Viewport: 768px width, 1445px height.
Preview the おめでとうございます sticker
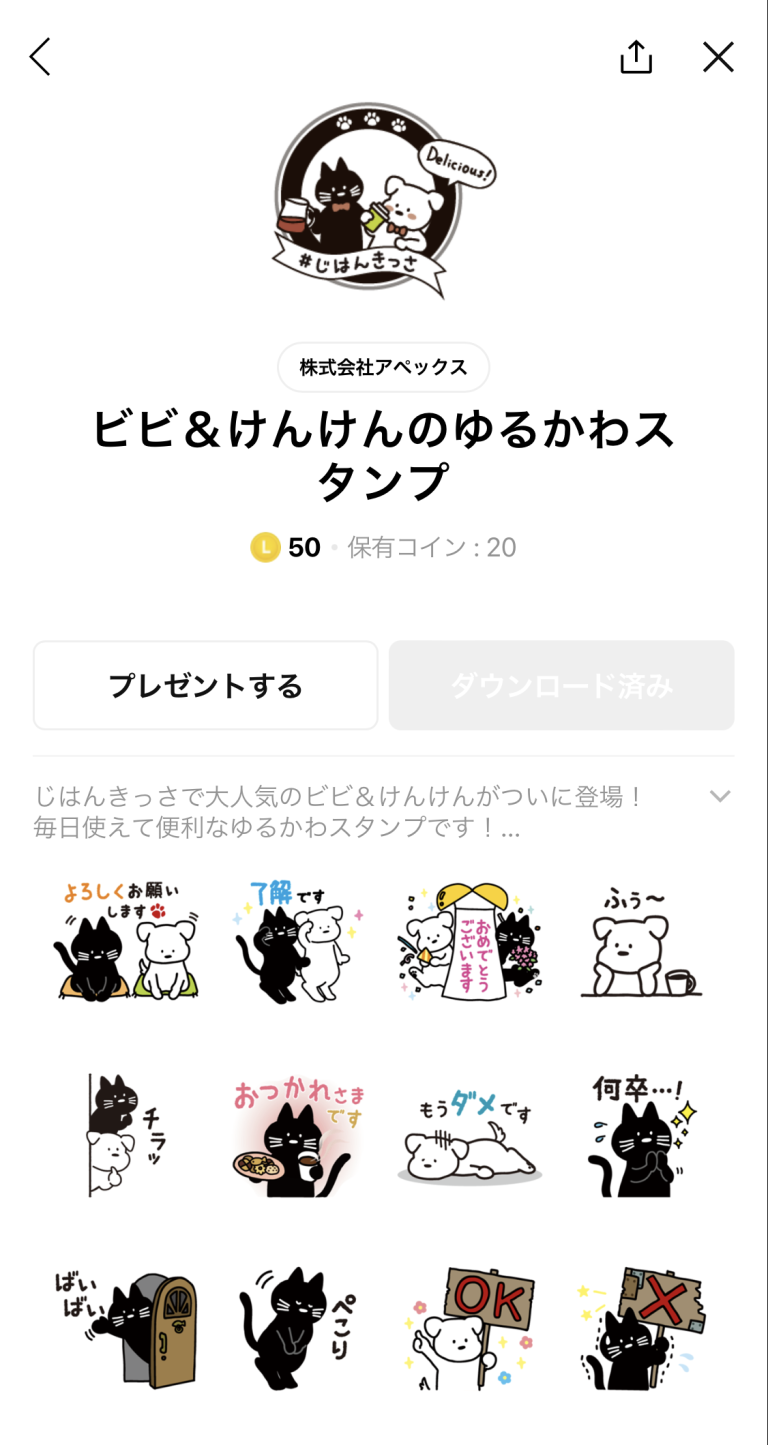pos(470,941)
